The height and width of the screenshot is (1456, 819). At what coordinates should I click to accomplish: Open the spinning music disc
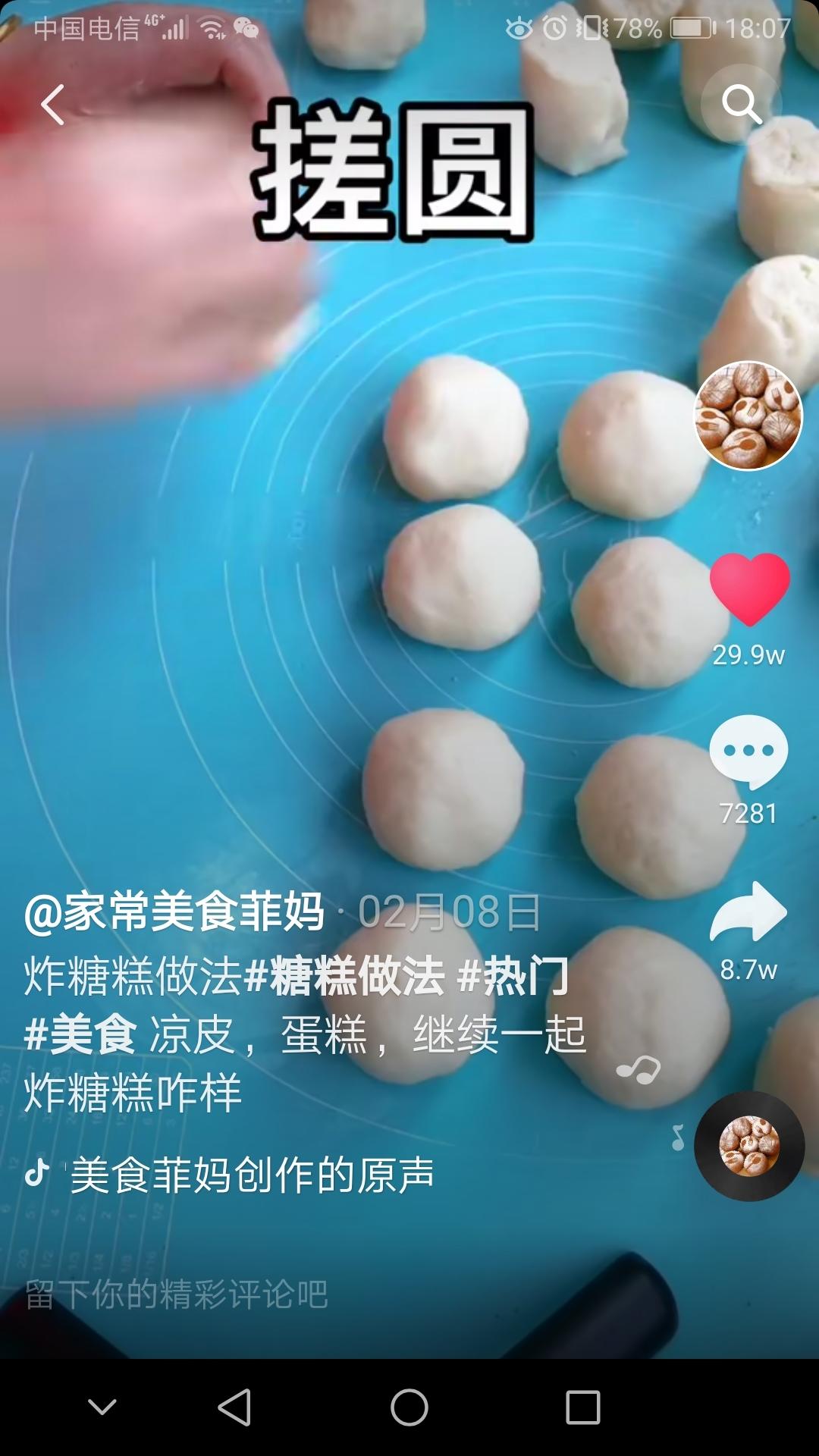pyautogui.click(x=749, y=1146)
